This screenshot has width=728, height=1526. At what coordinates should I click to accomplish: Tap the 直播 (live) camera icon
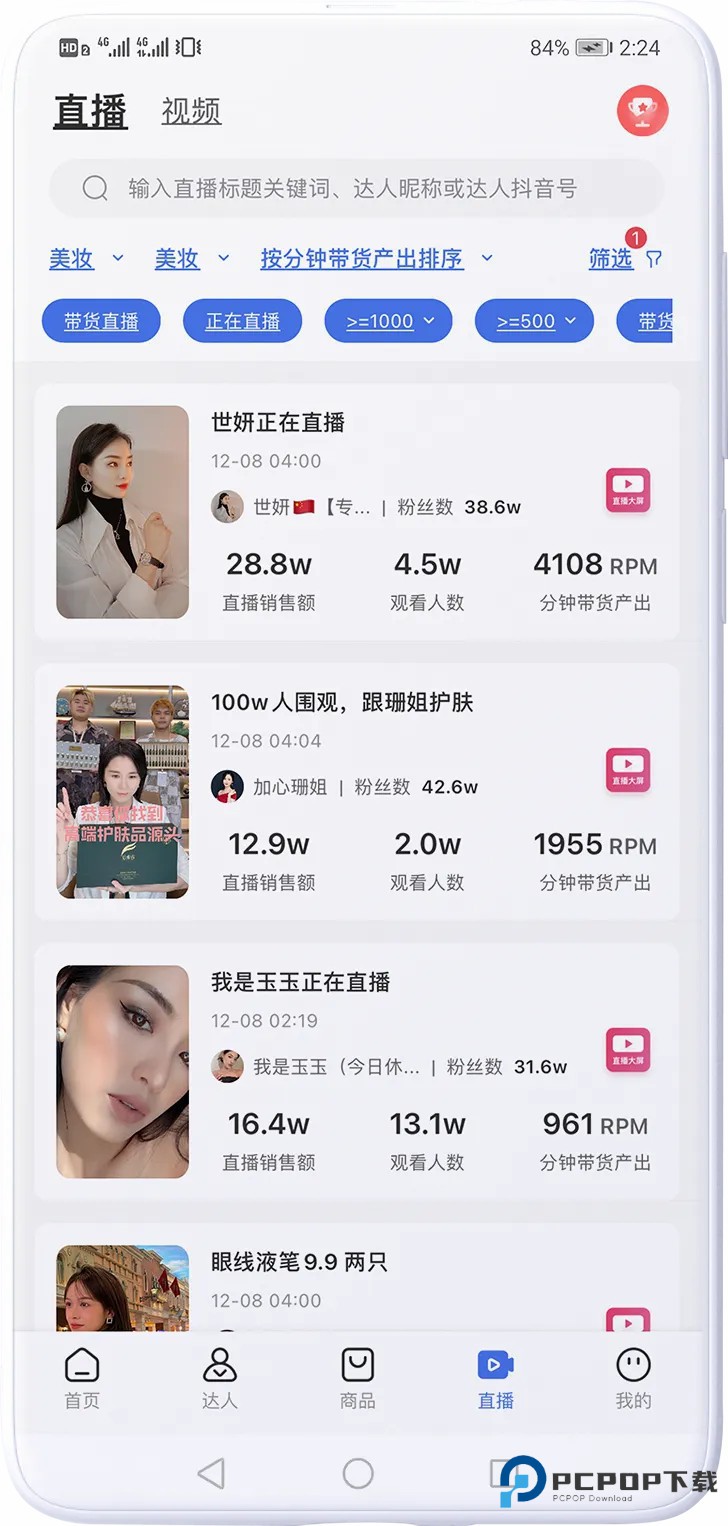point(495,1364)
